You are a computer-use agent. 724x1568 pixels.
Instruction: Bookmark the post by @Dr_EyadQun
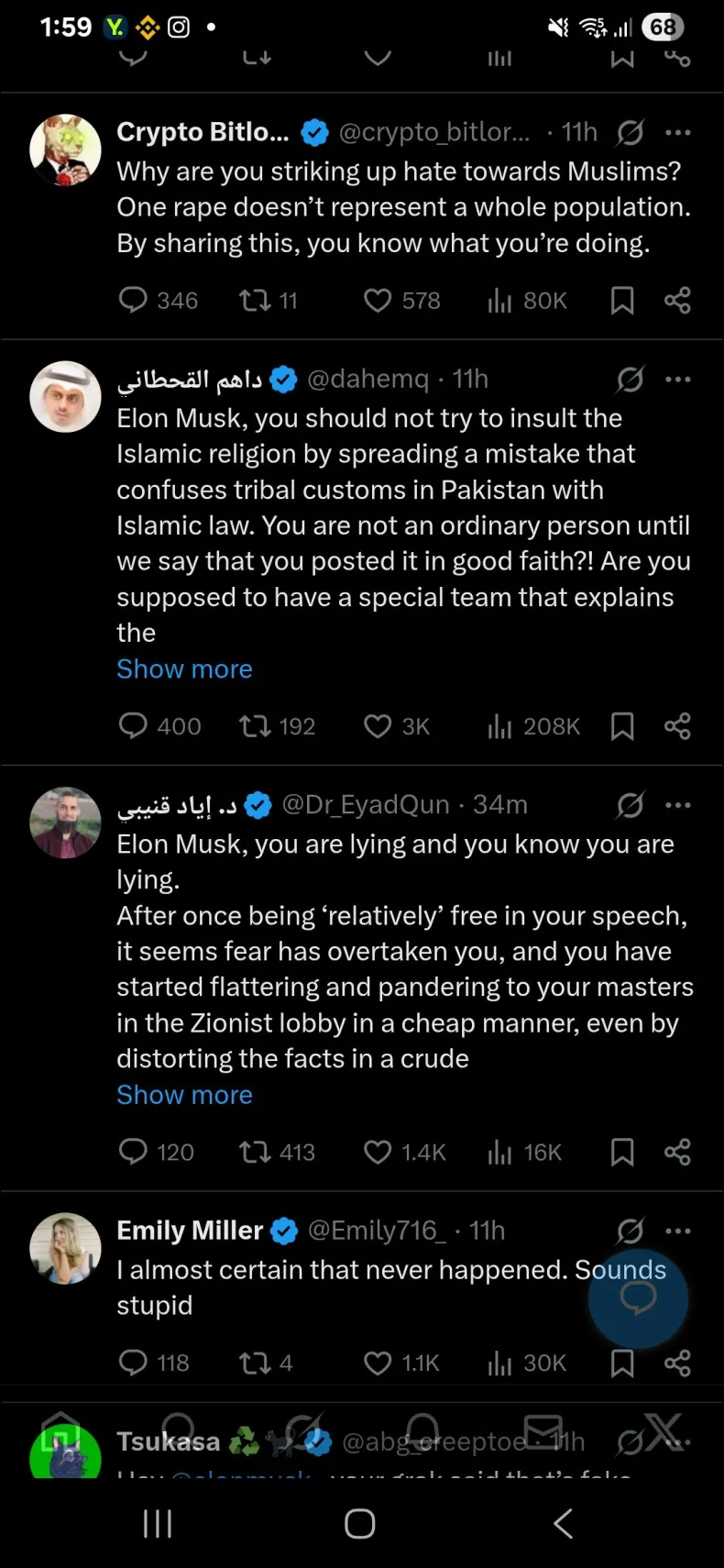(622, 1152)
